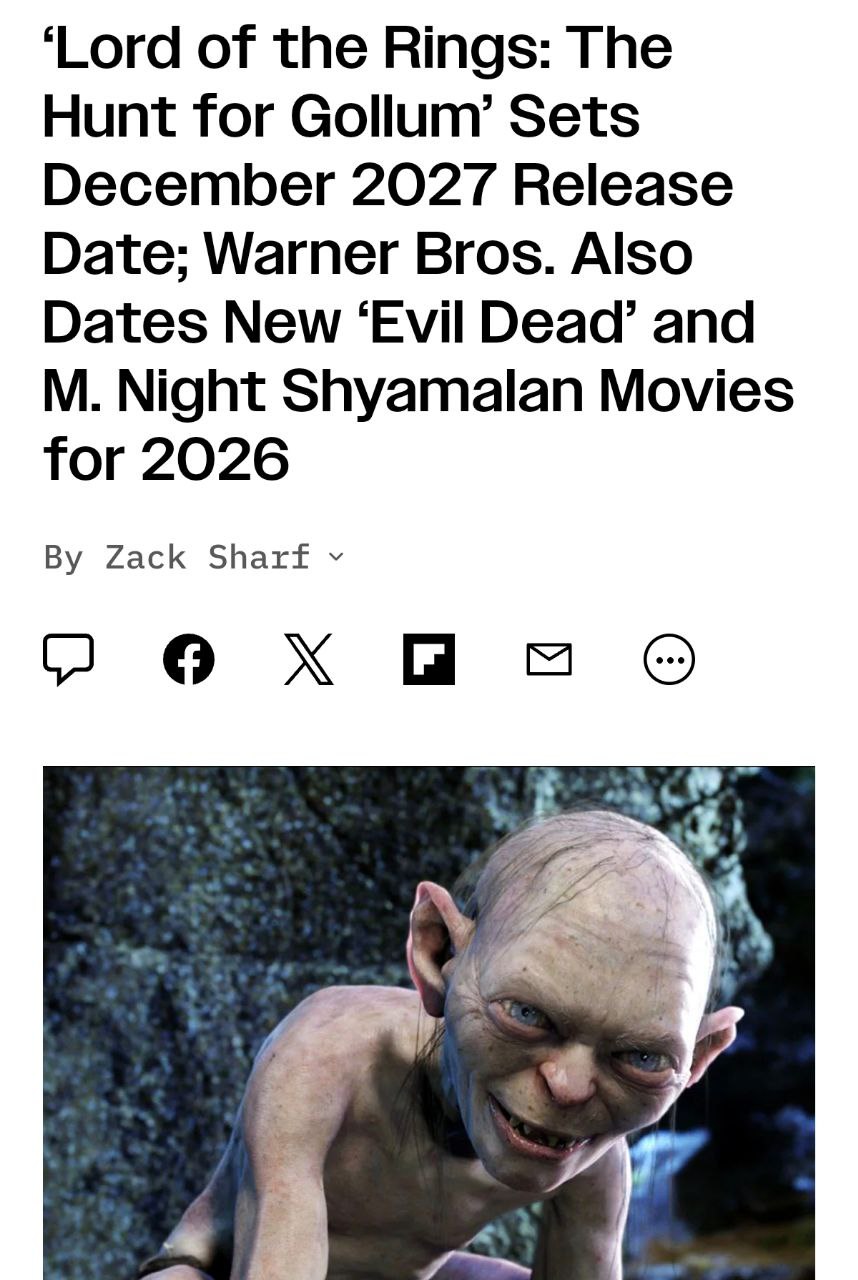Share the article on X
This screenshot has height=1280, width=858.
308,659
